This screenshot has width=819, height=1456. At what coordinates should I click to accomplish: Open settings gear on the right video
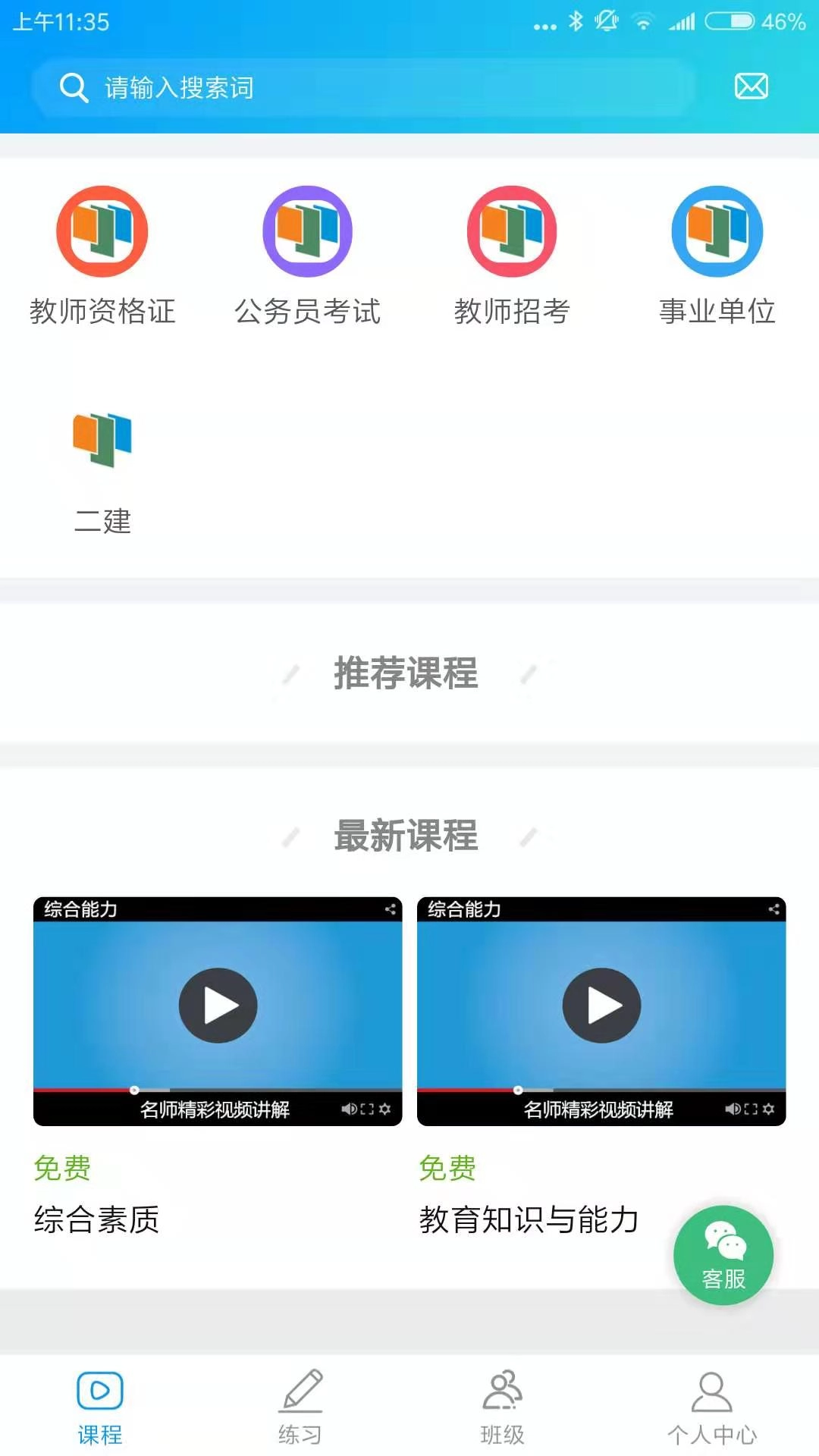[x=769, y=1109]
